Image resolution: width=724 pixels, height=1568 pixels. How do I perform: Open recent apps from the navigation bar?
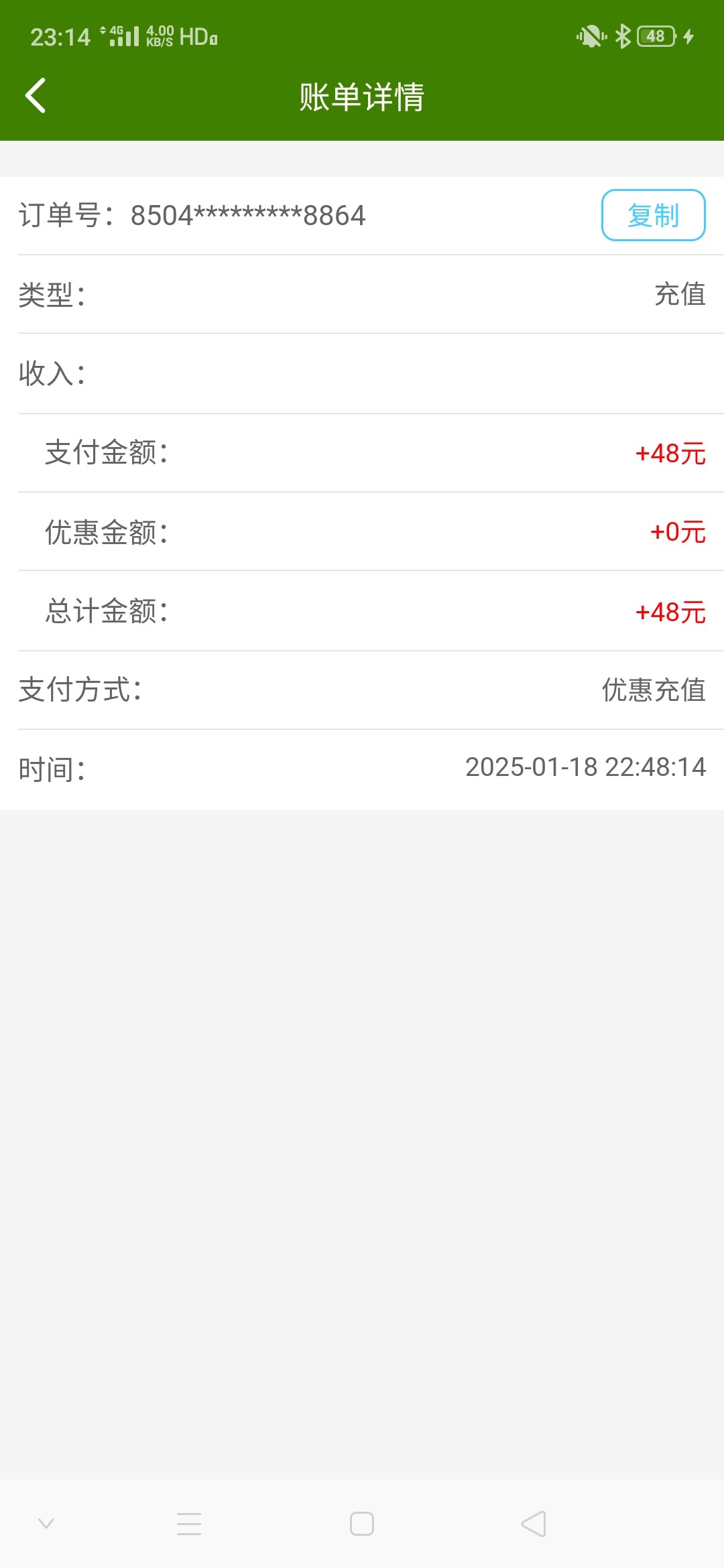click(189, 1524)
